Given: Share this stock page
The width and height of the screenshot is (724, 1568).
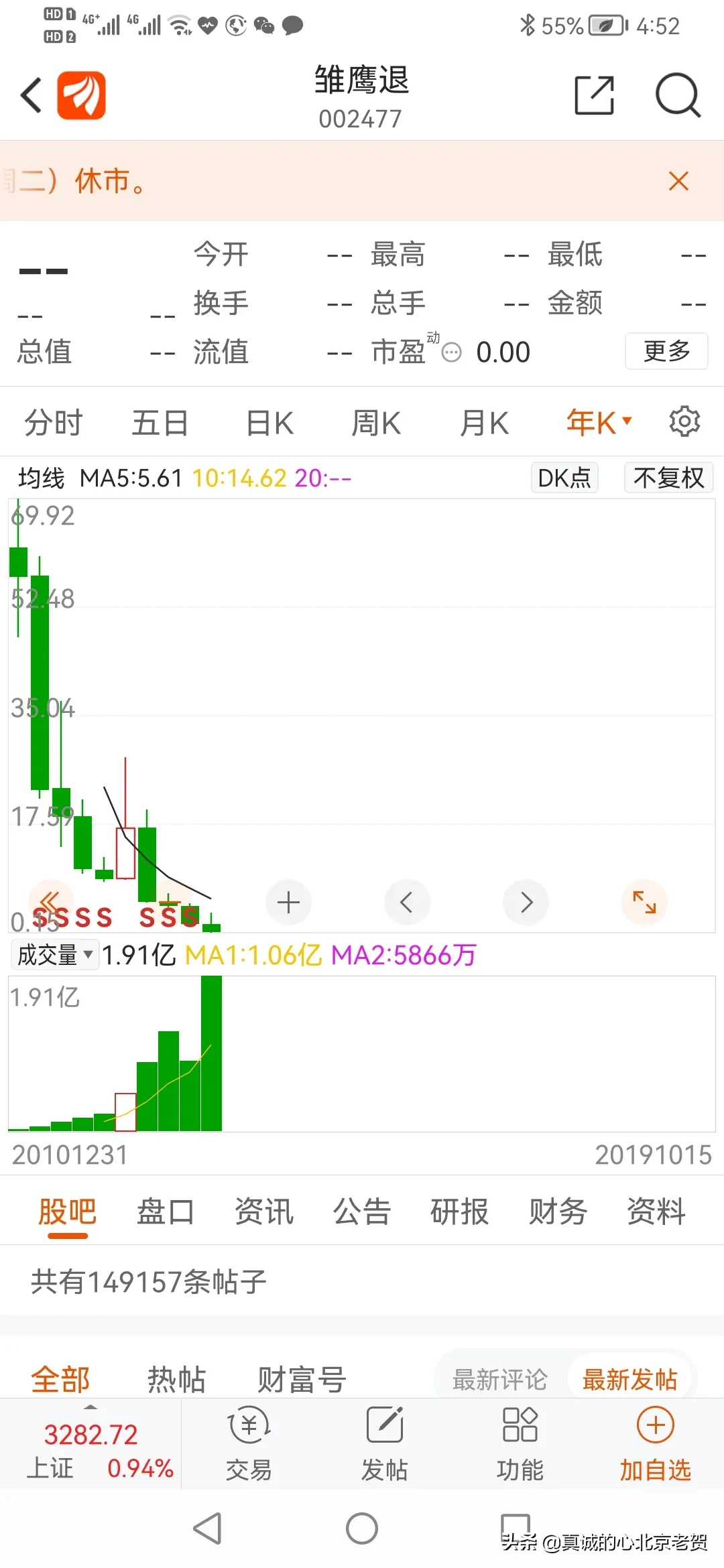Looking at the screenshot, I should 594,95.
